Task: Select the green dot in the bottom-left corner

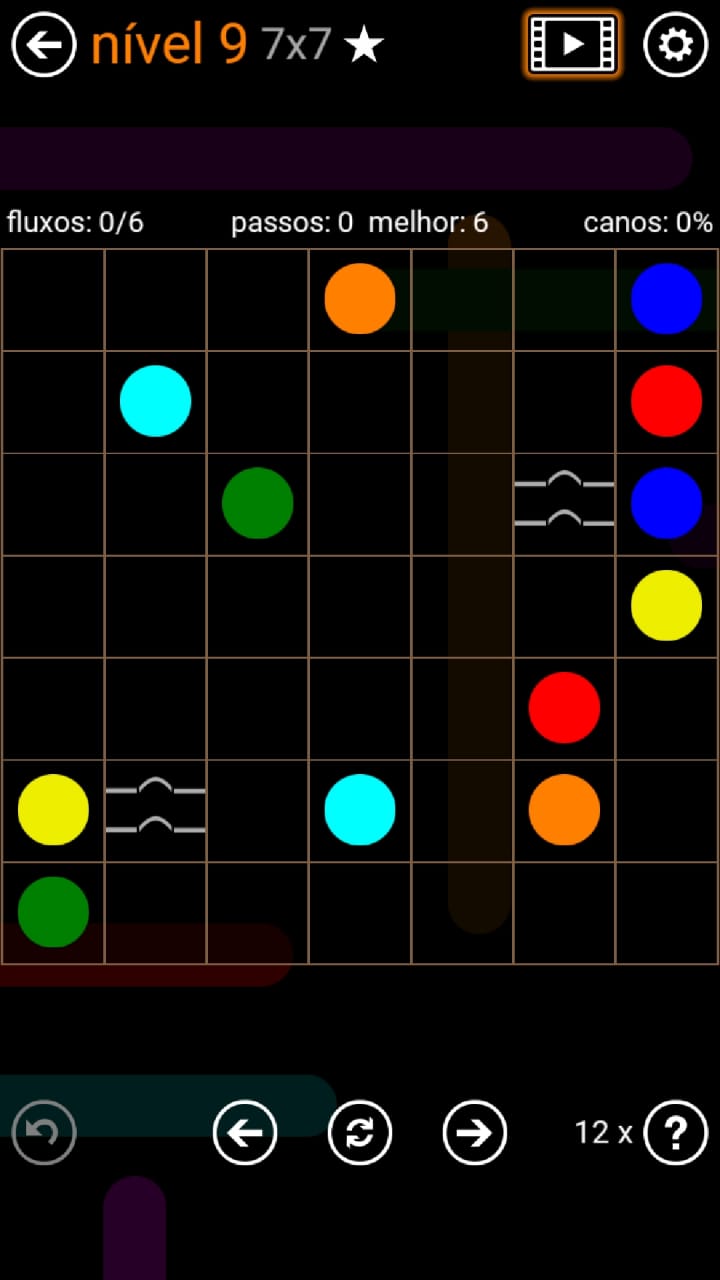Action: [53, 912]
